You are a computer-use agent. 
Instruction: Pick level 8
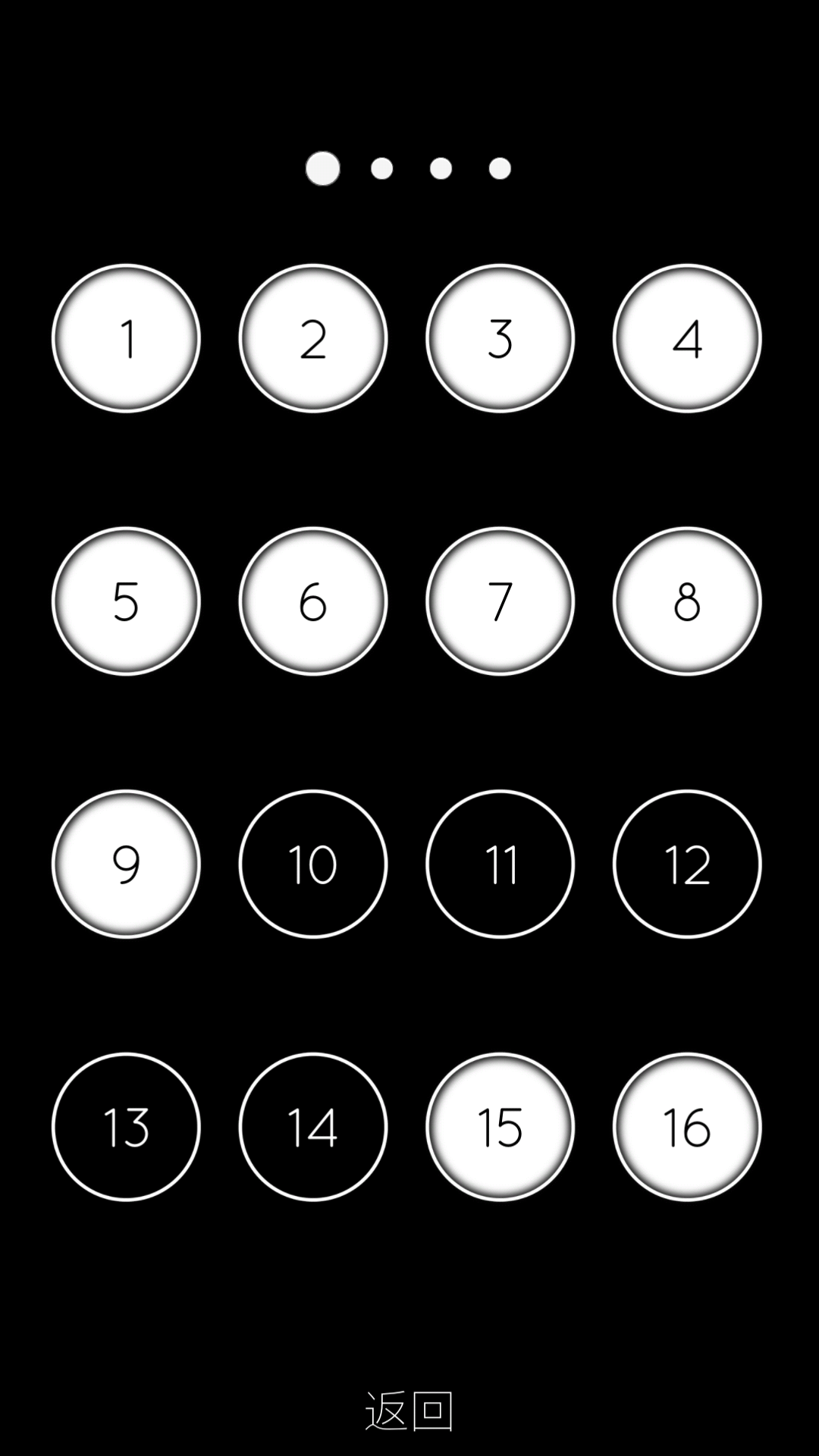(x=687, y=601)
